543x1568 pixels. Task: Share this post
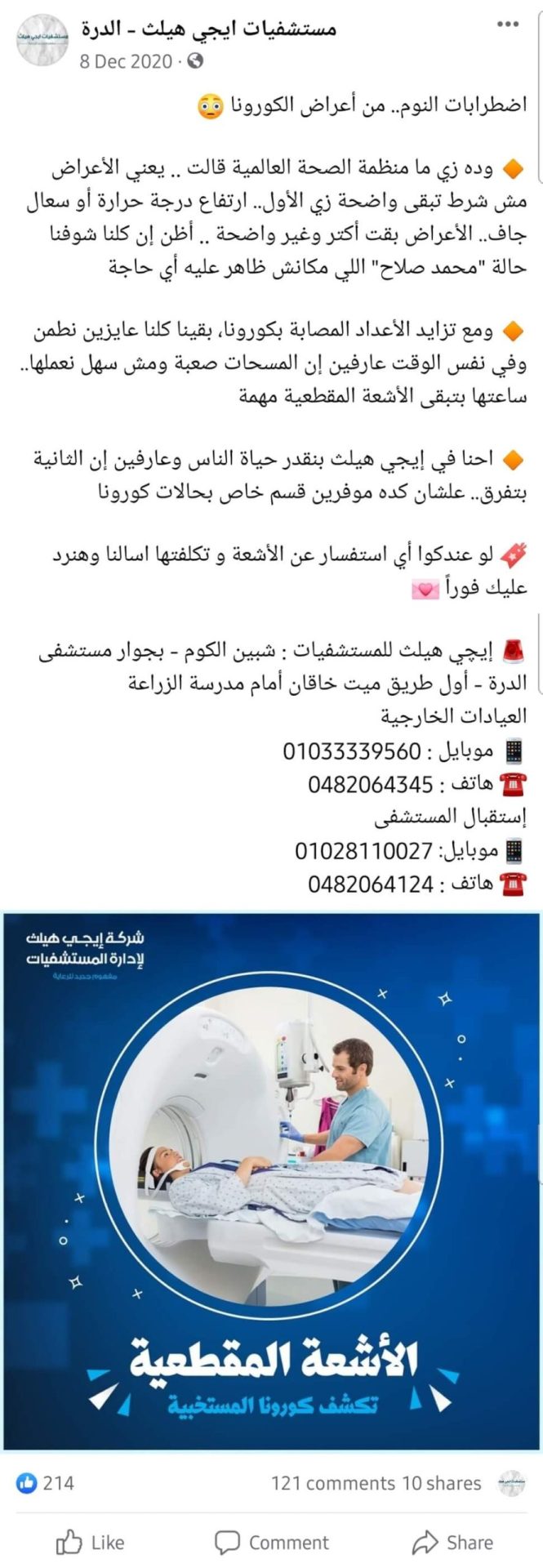click(x=453, y=1542)
